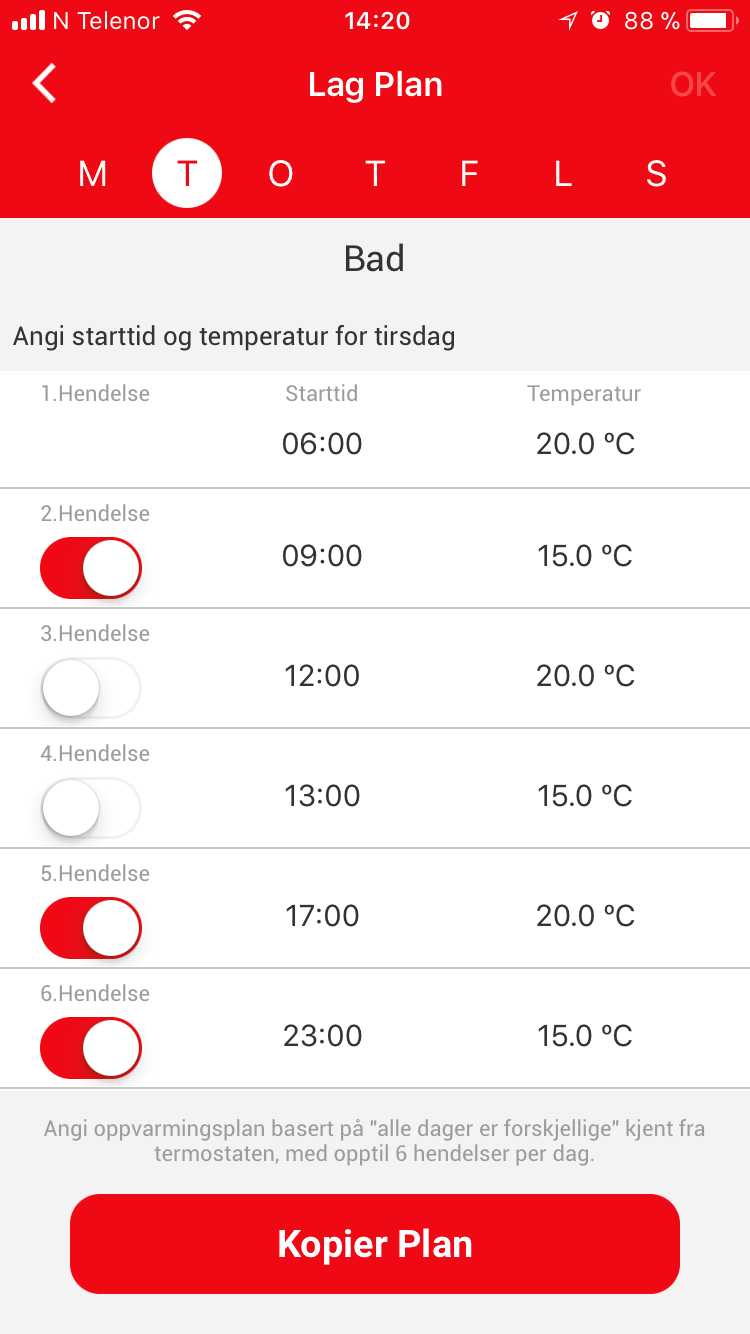Confirm the plan with OK

(x=693, y=85)
